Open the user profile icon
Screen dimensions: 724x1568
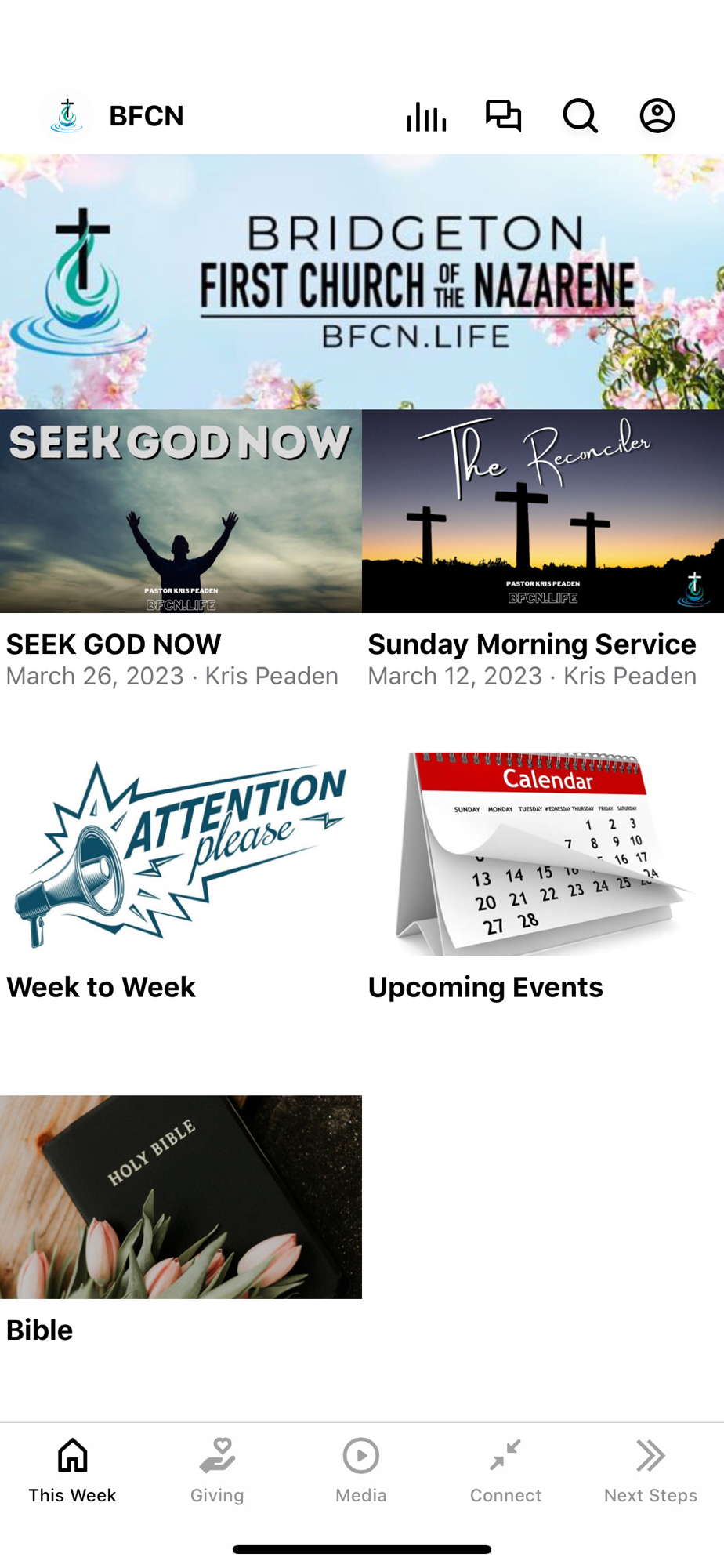[x=657, y=116]
